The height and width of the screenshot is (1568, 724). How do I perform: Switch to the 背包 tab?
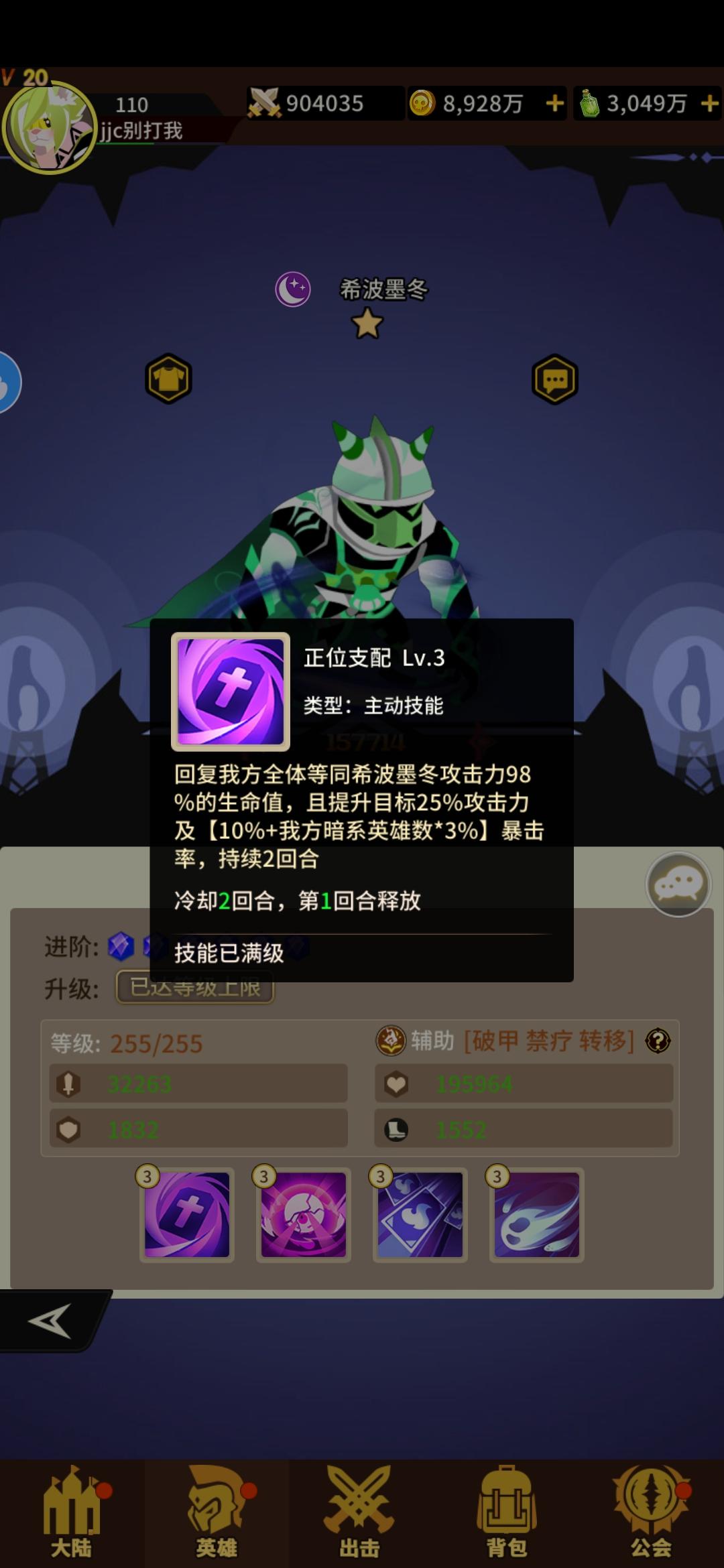click(506, 1513)
